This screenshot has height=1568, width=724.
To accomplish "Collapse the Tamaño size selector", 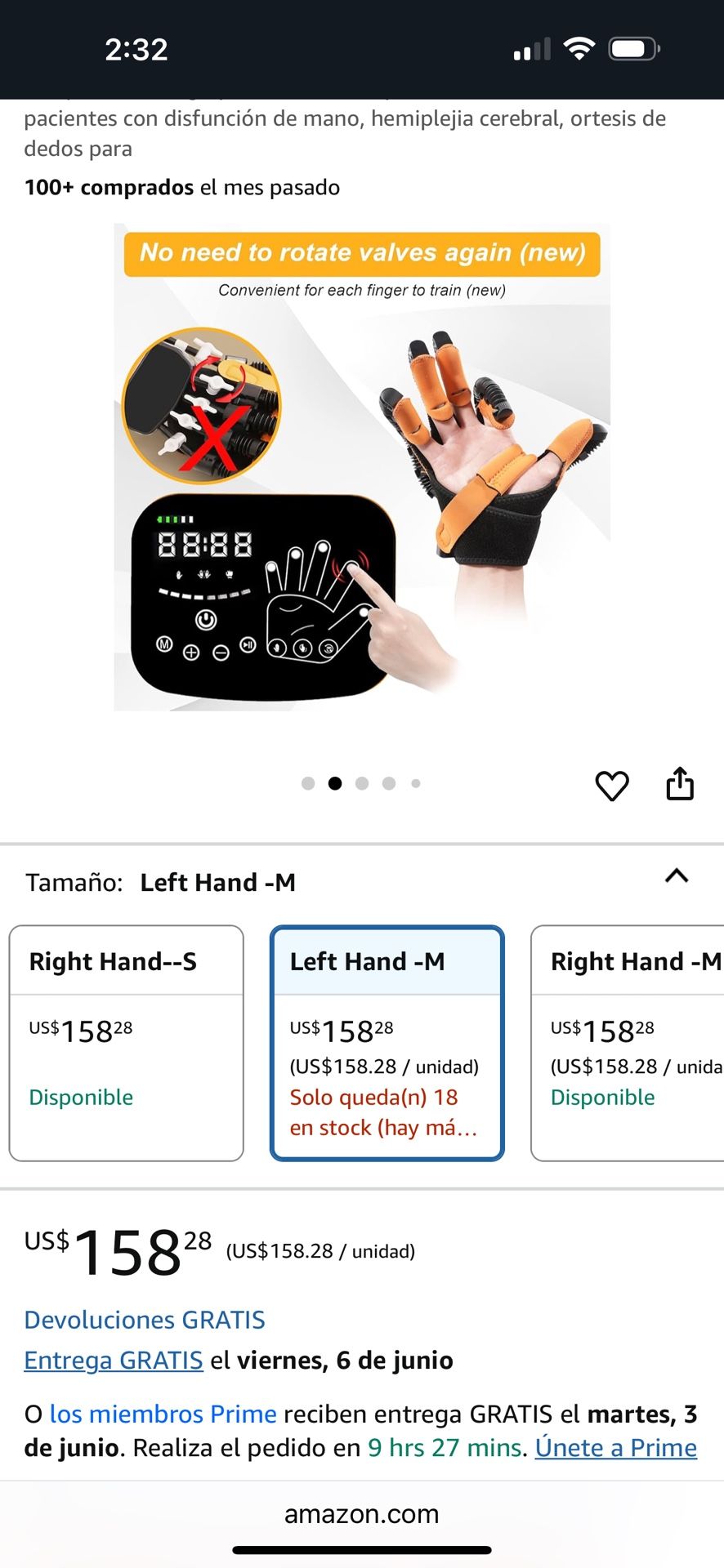I will point(677,876).
